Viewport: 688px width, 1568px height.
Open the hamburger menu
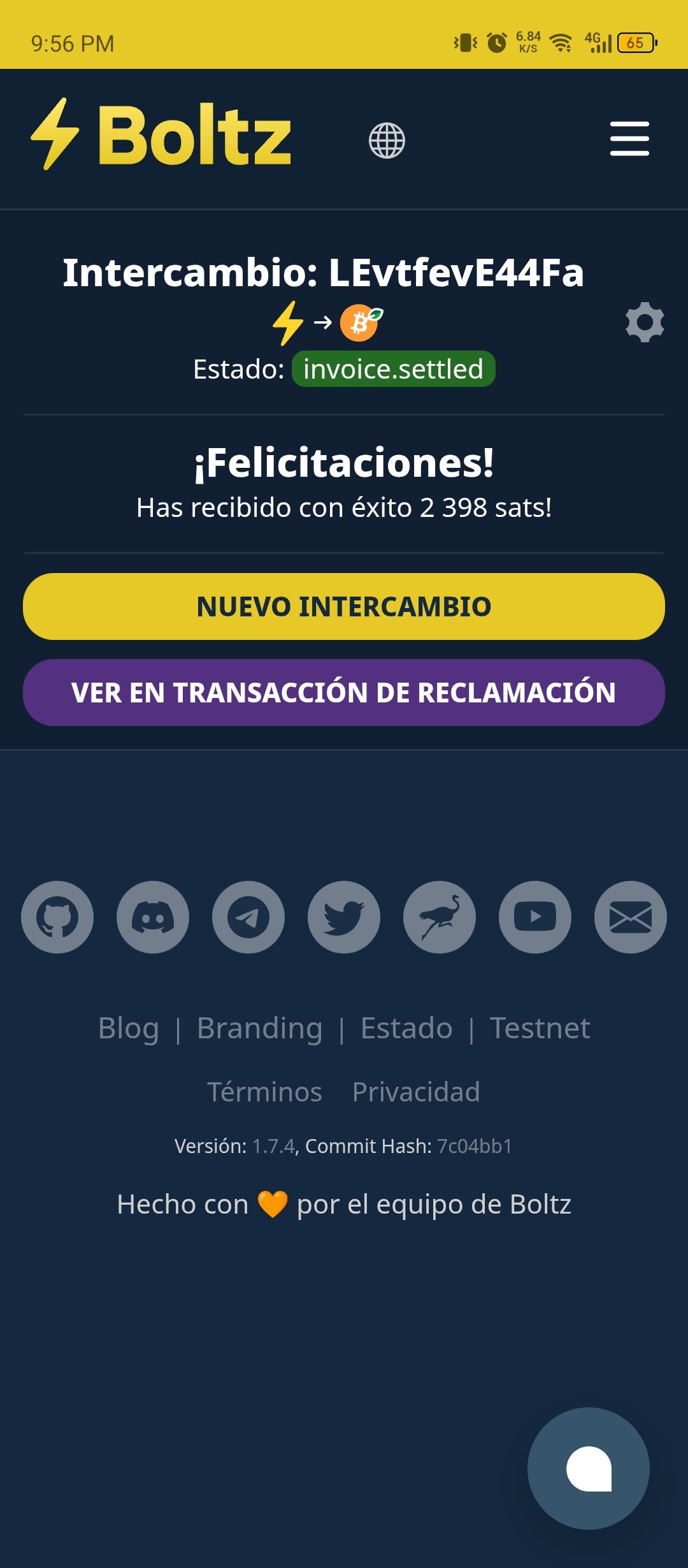(629, 138)
